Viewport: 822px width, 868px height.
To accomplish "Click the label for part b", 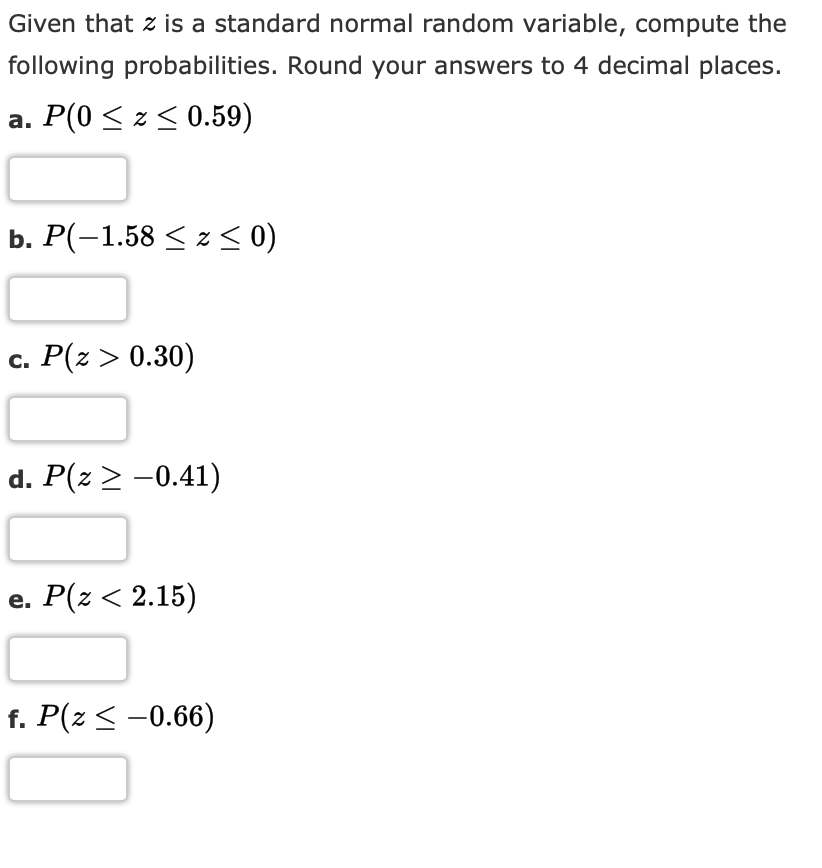I will (x=18, y=240).
